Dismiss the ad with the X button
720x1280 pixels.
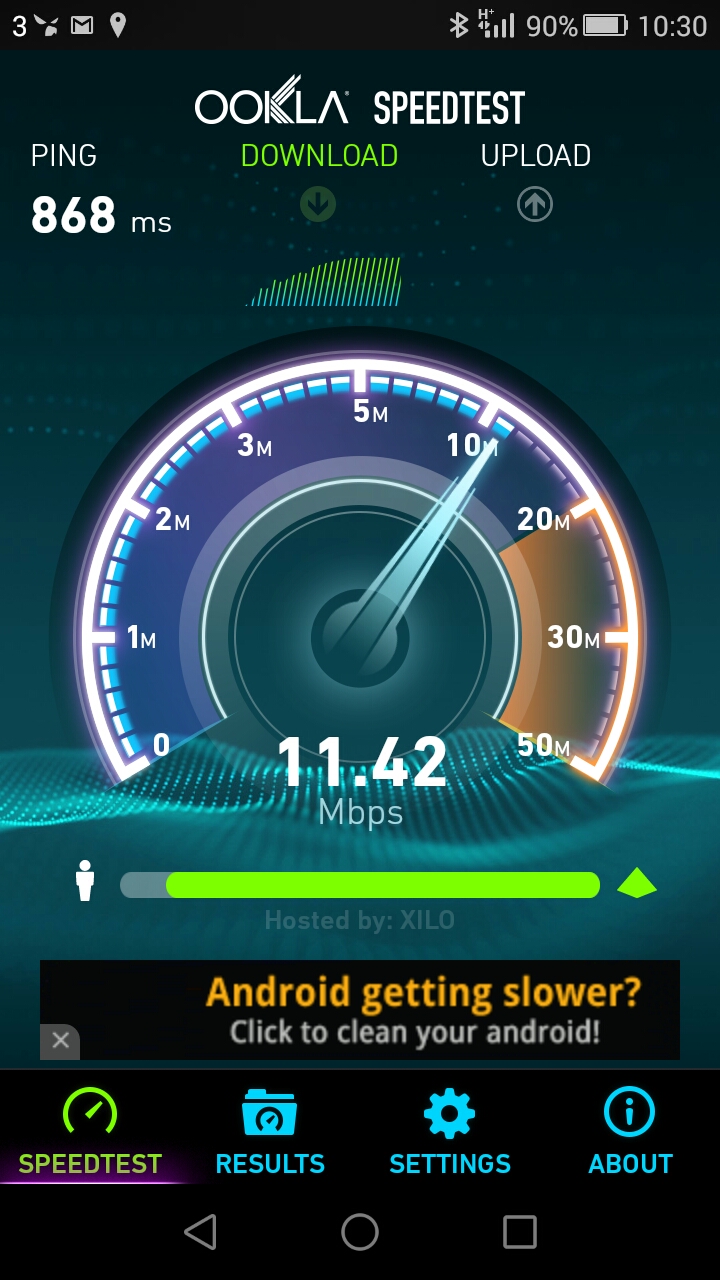tap(60, 1041)
